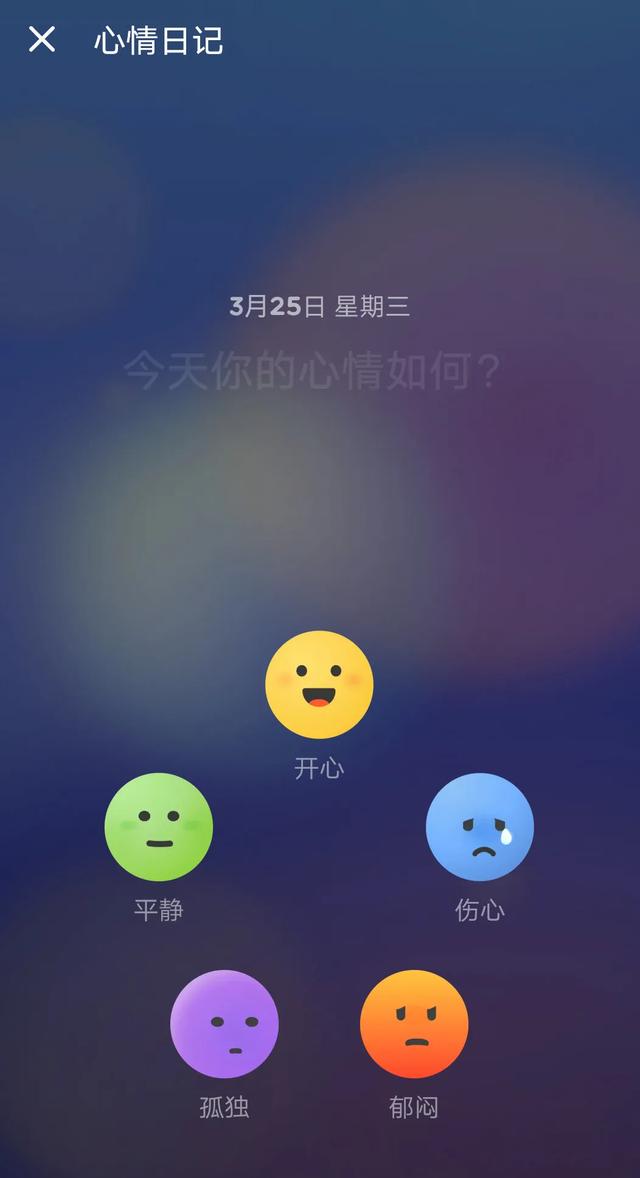Close the mood diary screen
This screenshot has width=640, height=1178.
click(x=41, y=39)
